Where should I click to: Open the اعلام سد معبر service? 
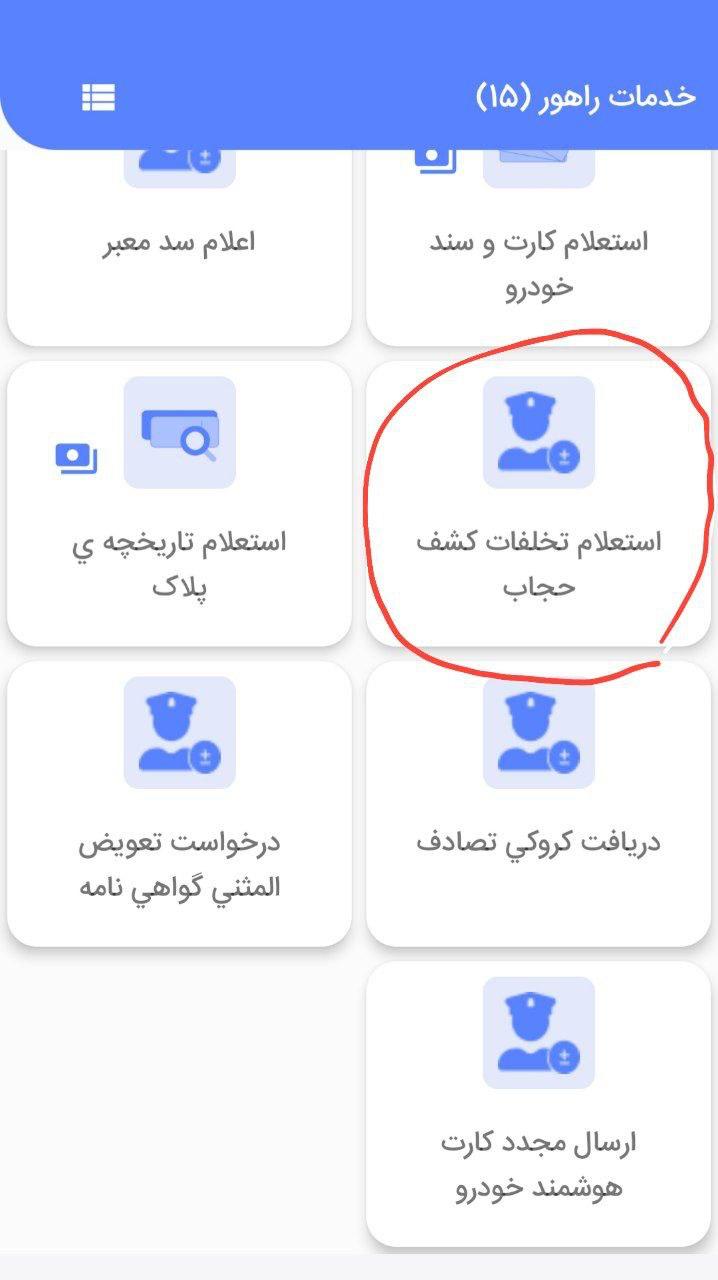(180, 247)
